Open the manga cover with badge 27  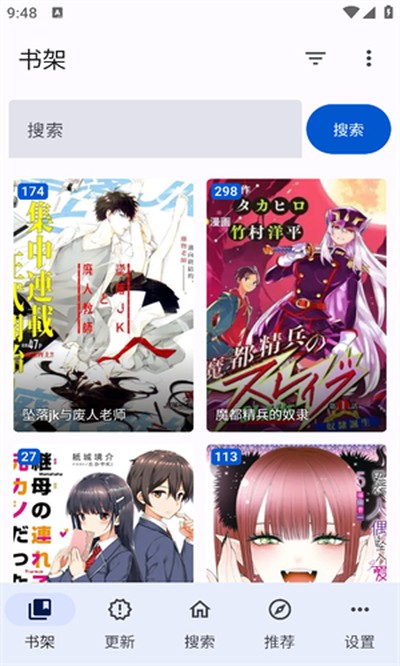point(104,513)
